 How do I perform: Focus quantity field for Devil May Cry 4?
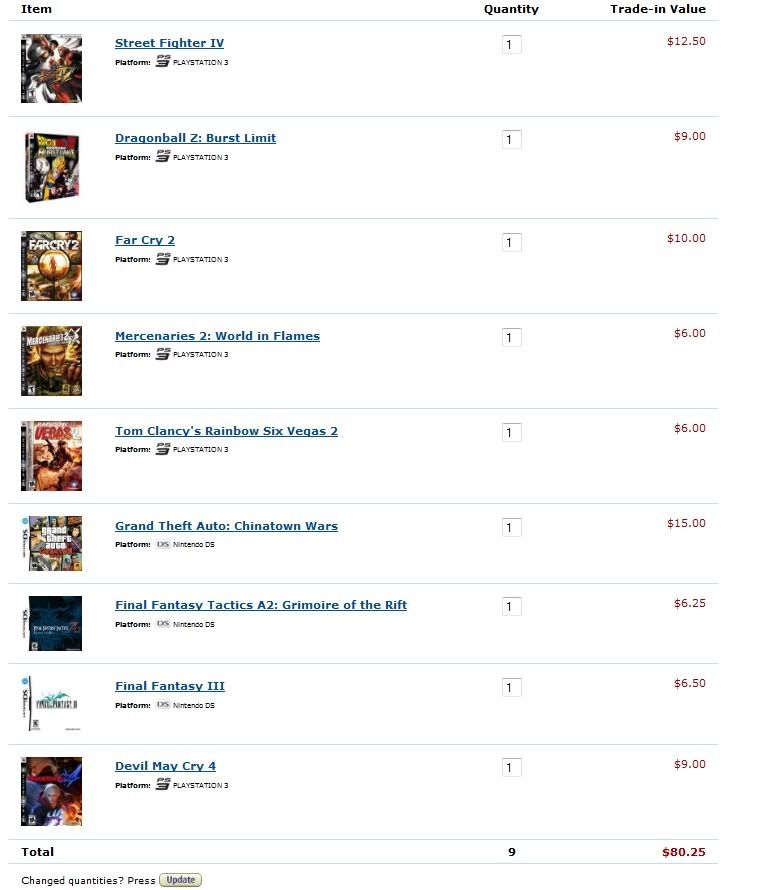point(511,768)
